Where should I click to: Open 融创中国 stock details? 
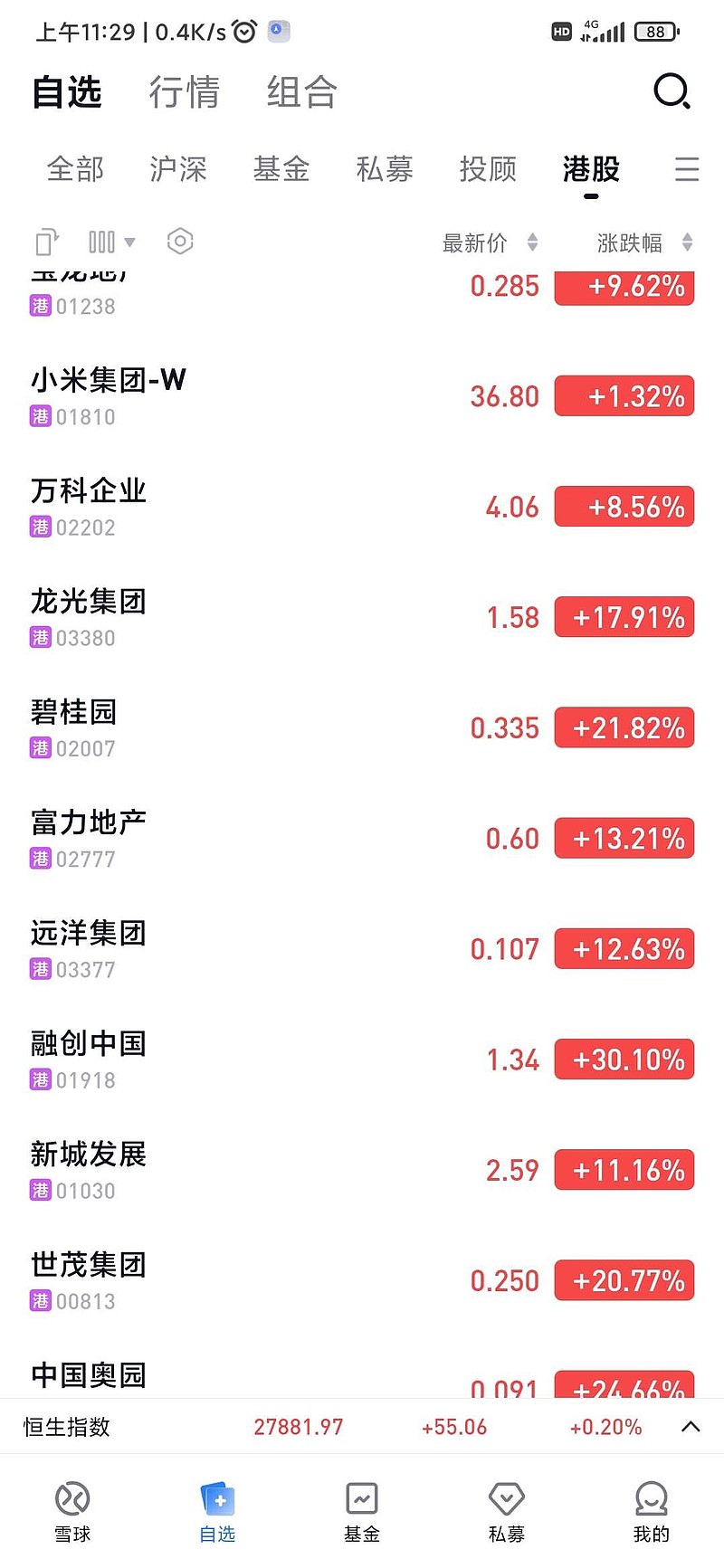[89, 1060]
